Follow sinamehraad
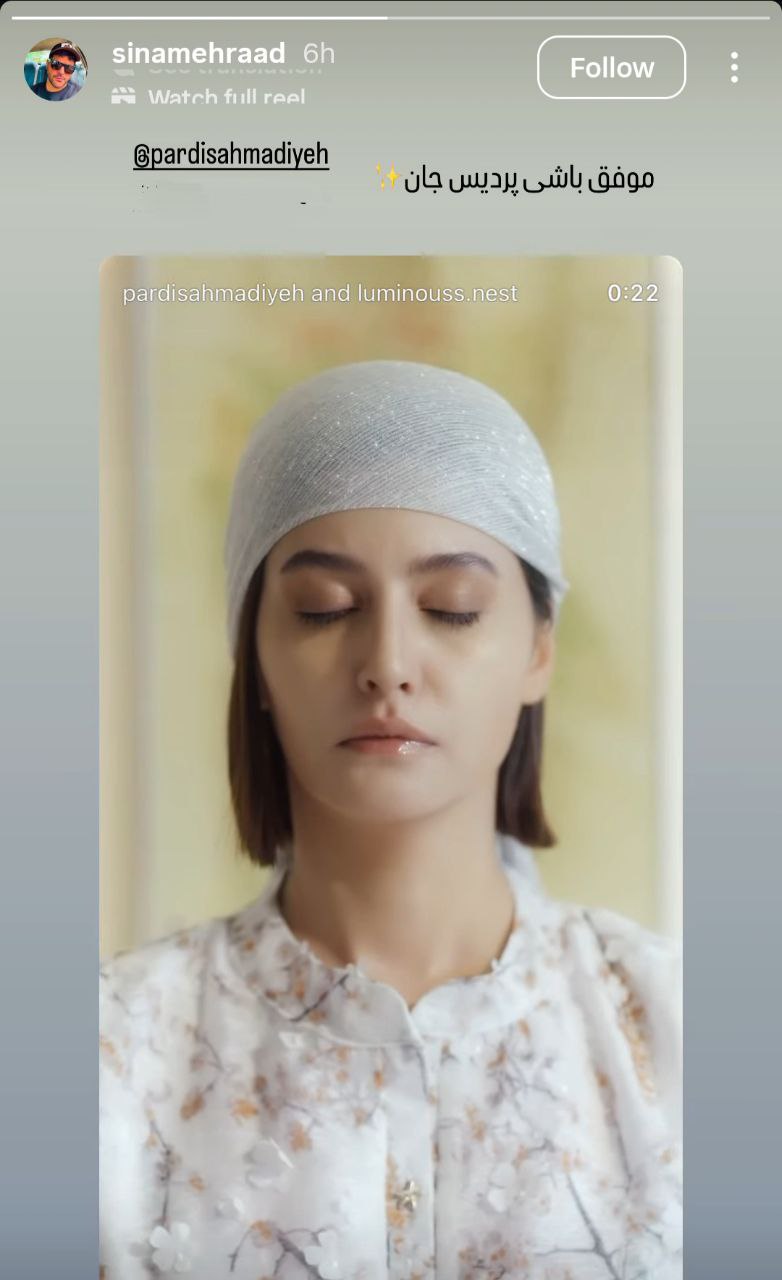The width and height of the screenshot is (782, 1280). coord(611,68)
